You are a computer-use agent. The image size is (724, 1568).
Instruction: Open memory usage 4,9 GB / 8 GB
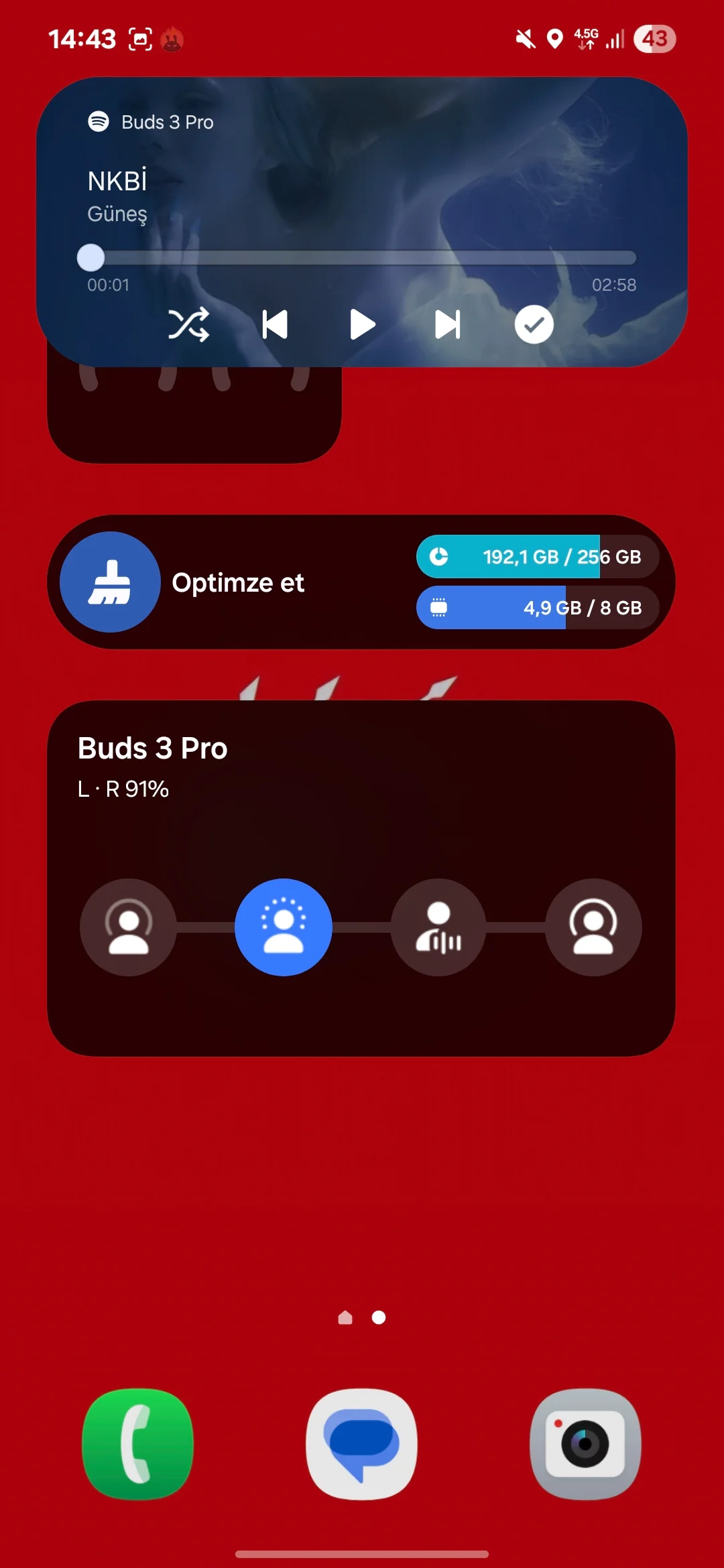(538, 608)
